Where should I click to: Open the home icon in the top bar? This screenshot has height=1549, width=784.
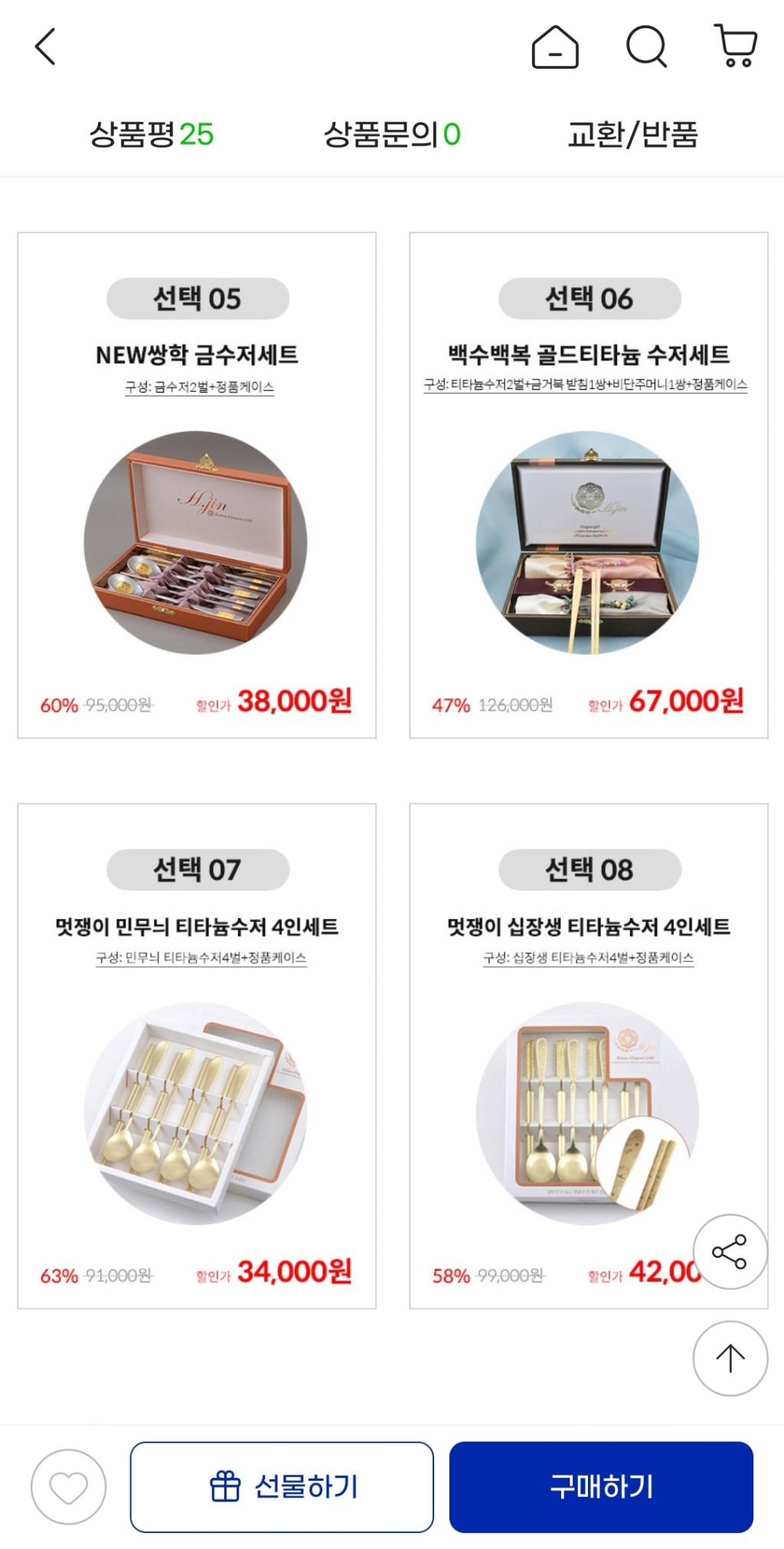(555, 47)
